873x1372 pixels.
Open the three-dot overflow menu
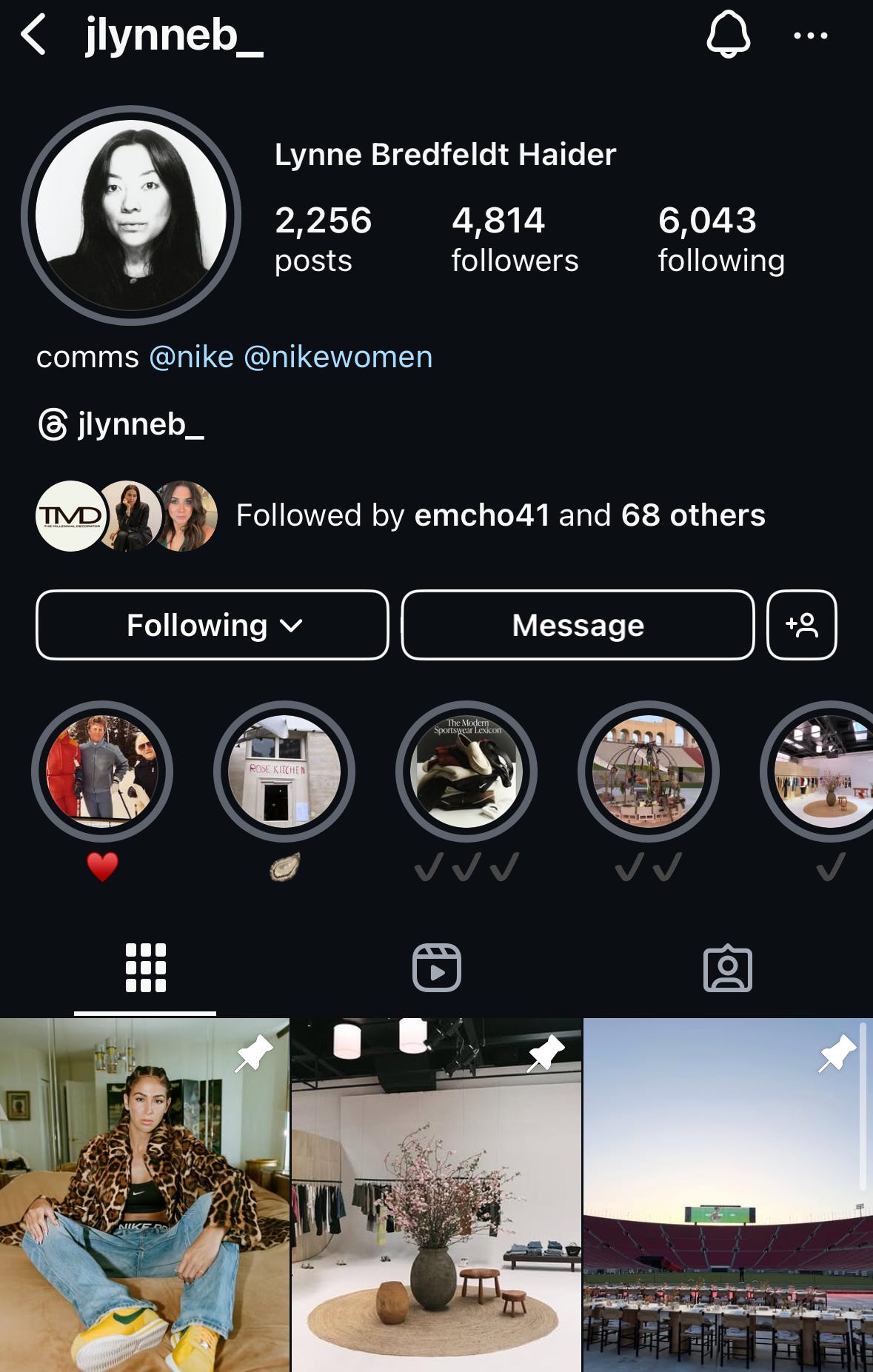pos(810,35)
